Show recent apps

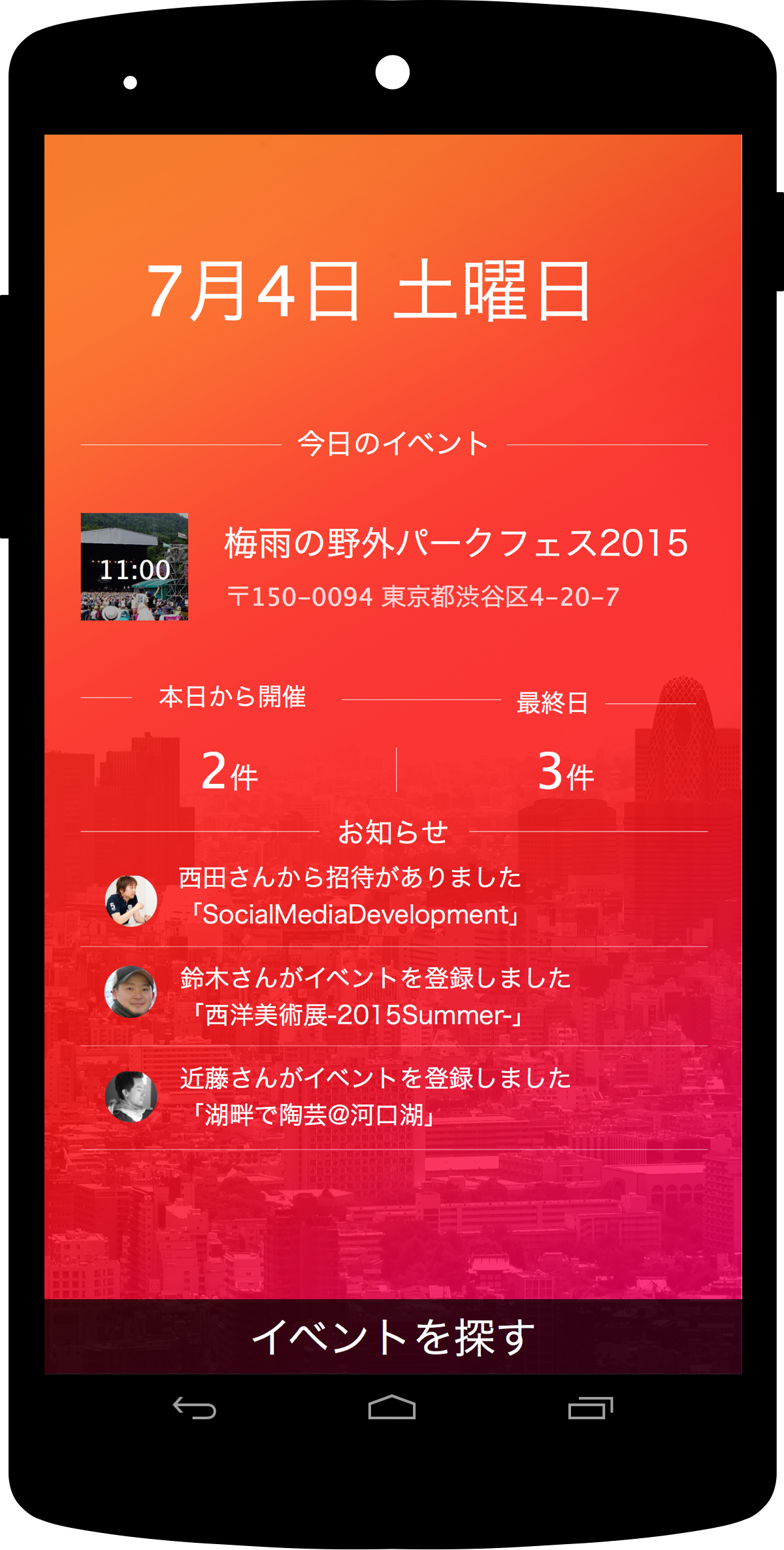tap(591, 1407)
